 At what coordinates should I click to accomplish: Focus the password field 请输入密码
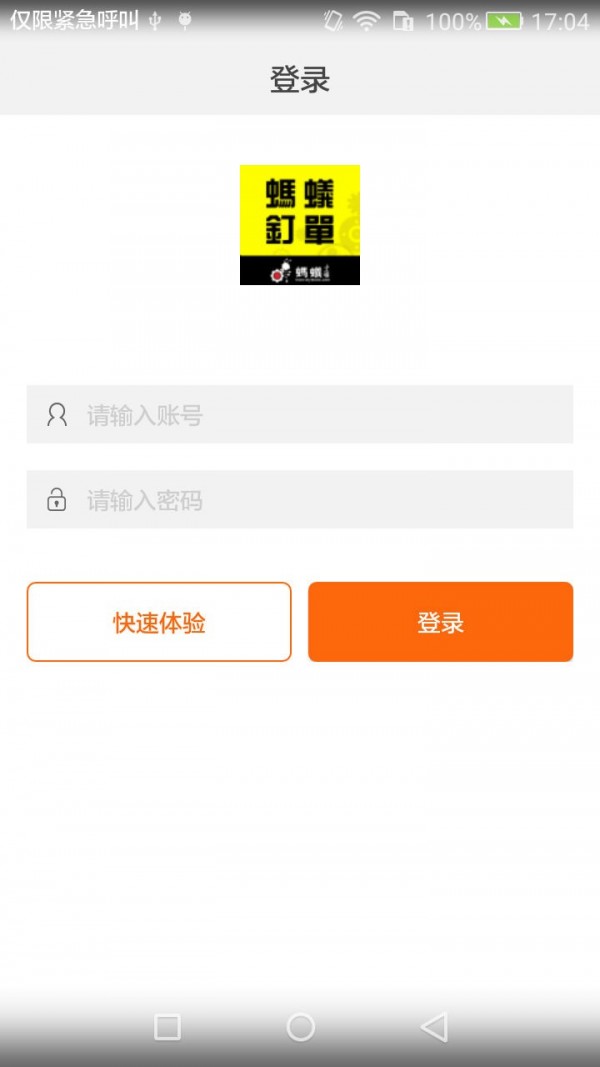click(x=299, y=499)
